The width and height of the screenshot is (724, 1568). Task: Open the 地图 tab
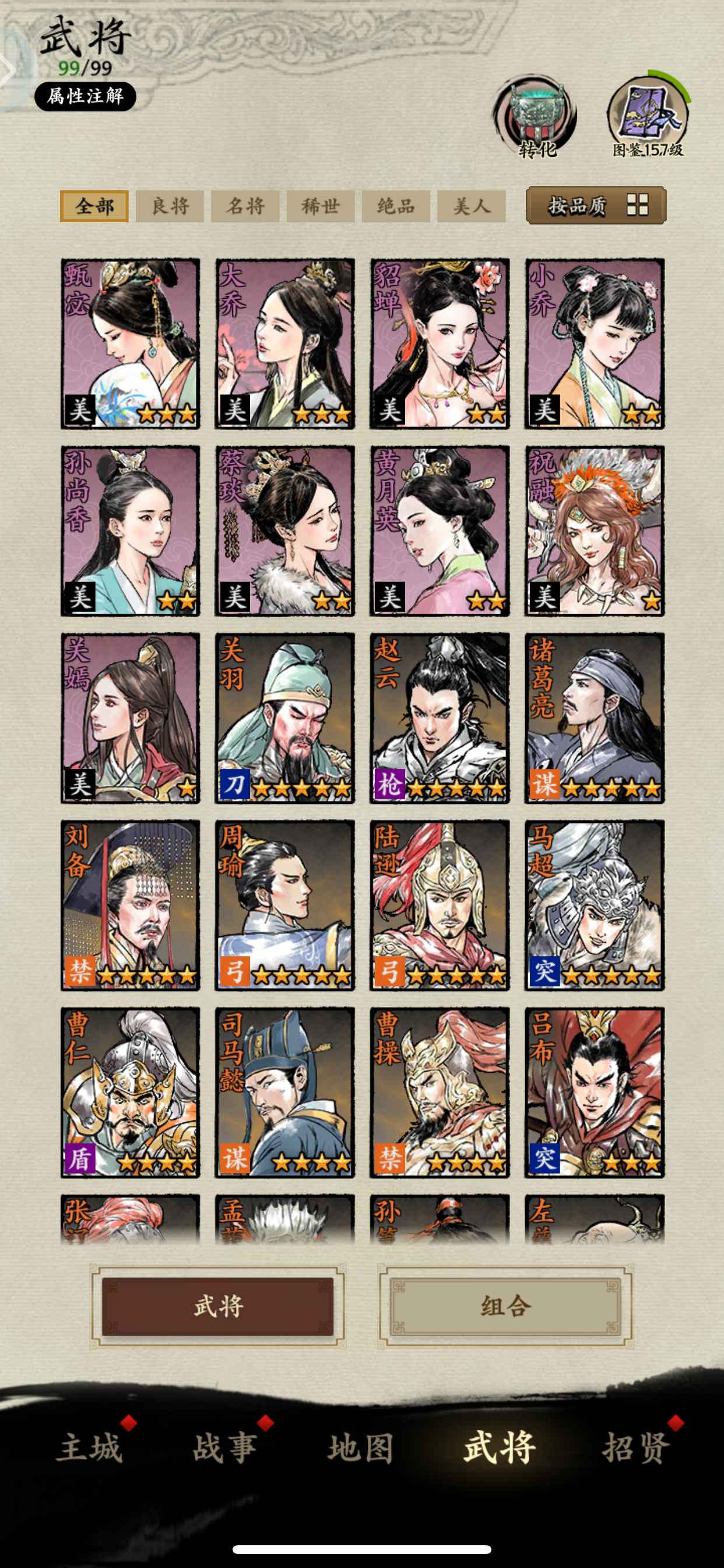click(361, 1447)
